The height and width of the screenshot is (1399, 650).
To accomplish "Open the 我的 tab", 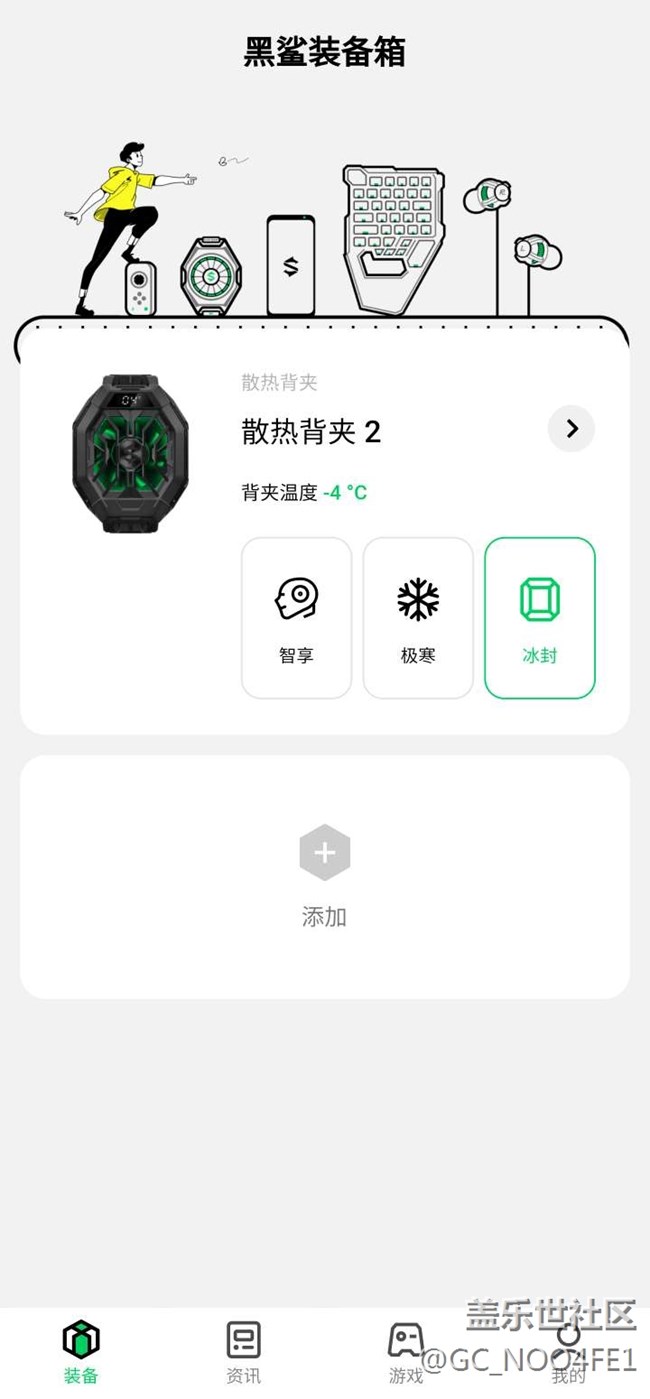I will coord(568,1351).
